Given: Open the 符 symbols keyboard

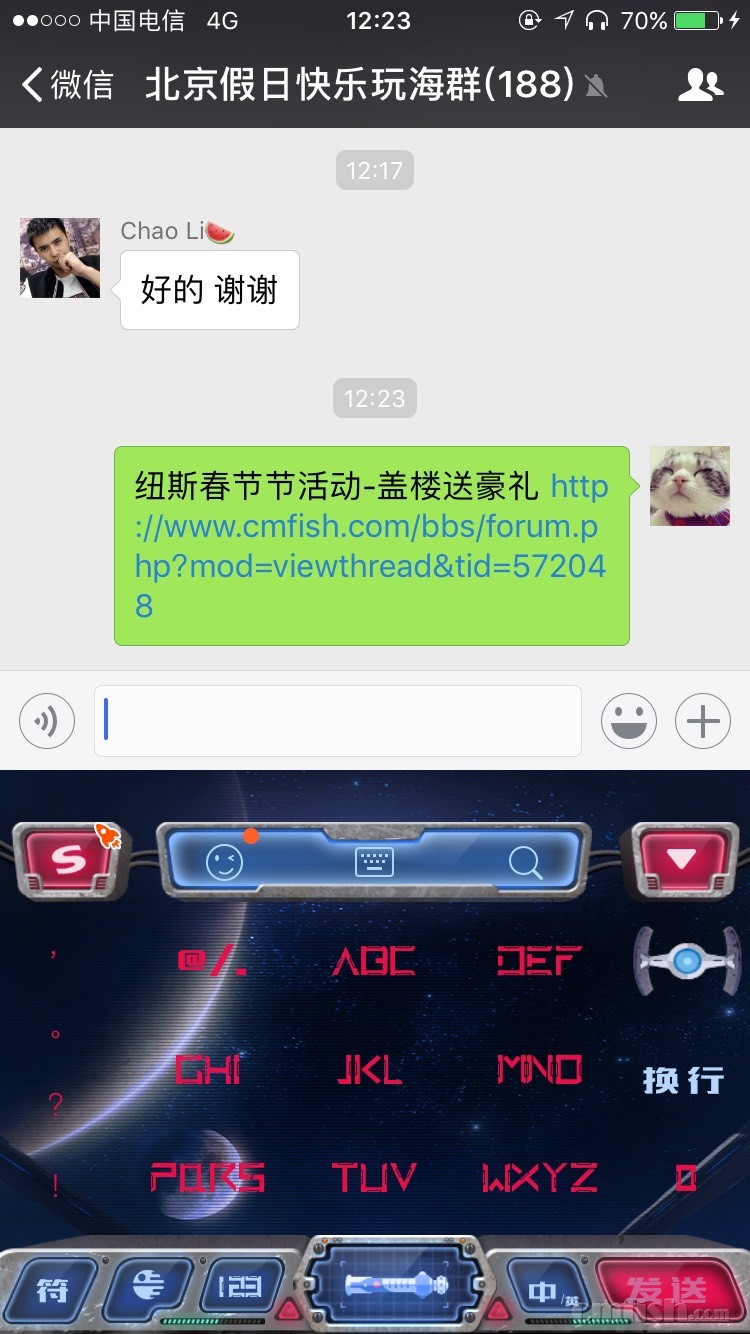Looking at the screenshot, I should pos(52,1290).
